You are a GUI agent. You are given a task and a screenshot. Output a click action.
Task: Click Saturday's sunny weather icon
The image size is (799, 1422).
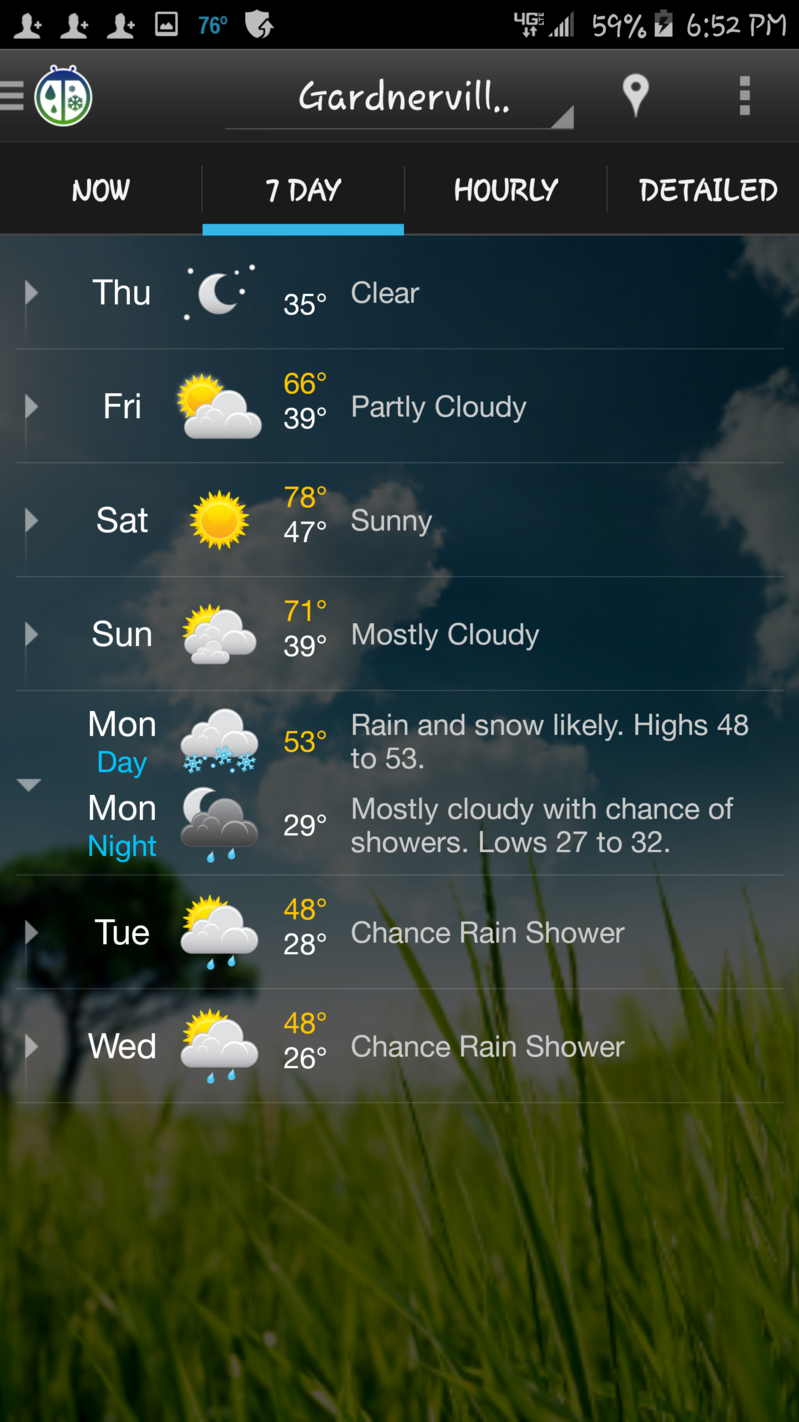click(x=219, y=520)
